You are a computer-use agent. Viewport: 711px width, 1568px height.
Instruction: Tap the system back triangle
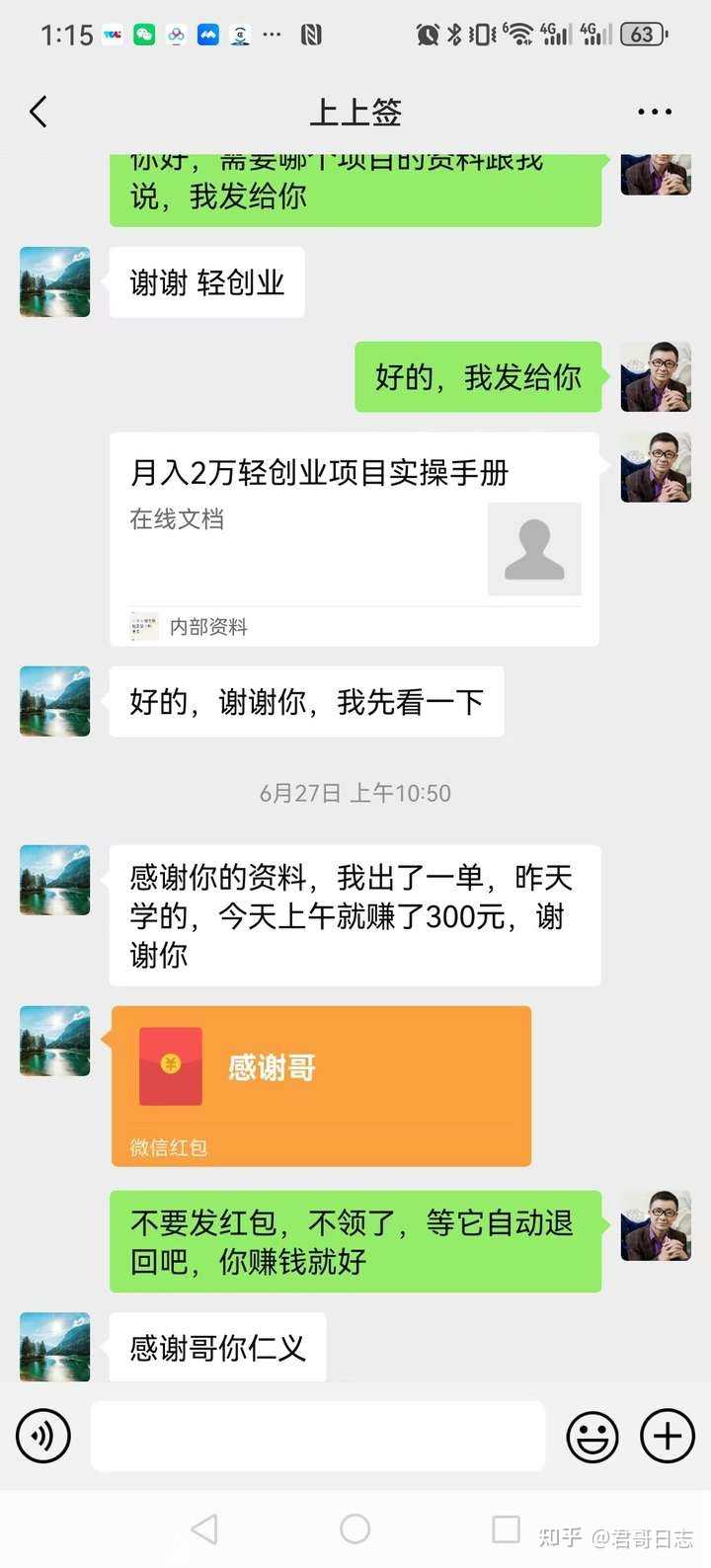coord(204,1529)
